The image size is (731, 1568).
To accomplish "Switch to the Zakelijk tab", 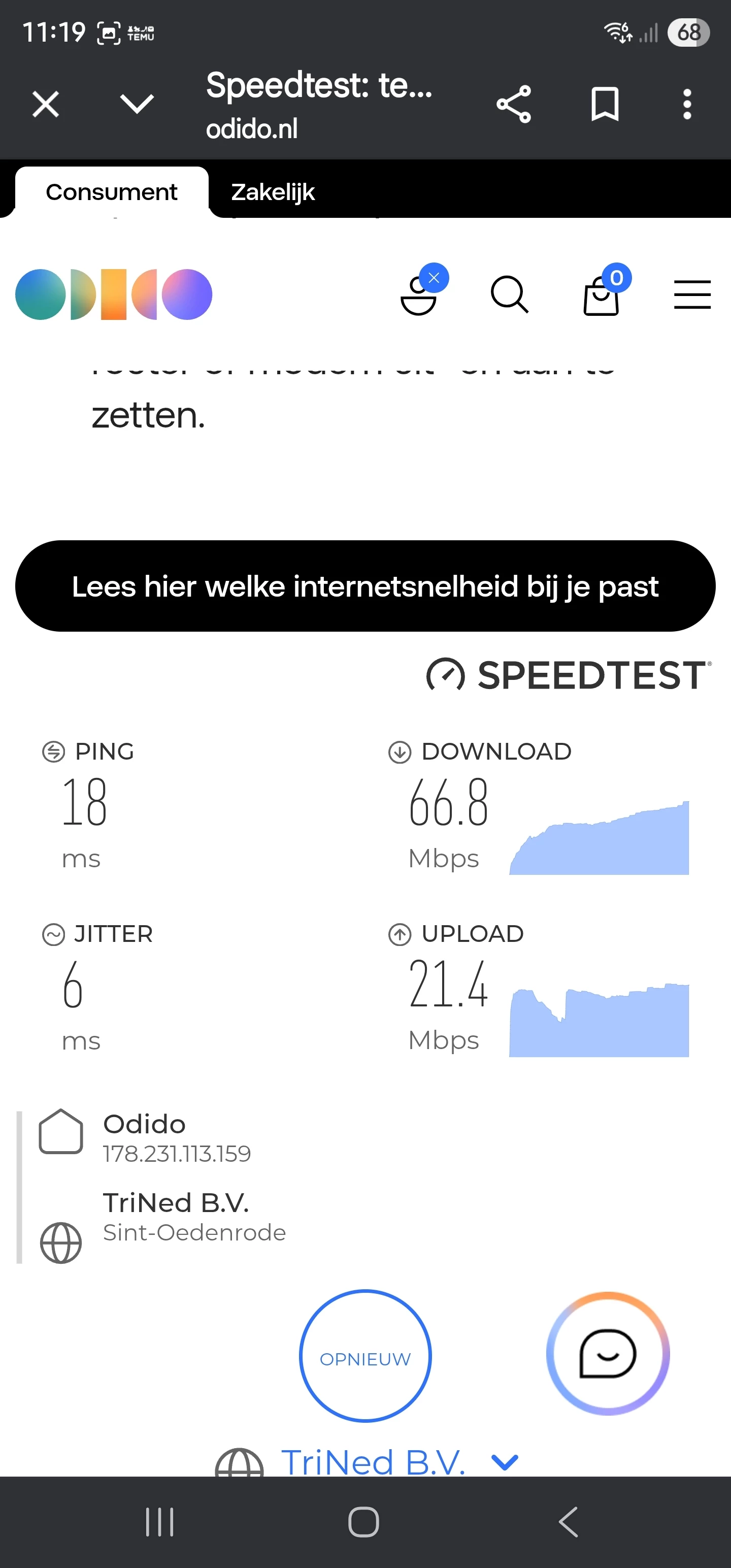I will pos(273,192).
